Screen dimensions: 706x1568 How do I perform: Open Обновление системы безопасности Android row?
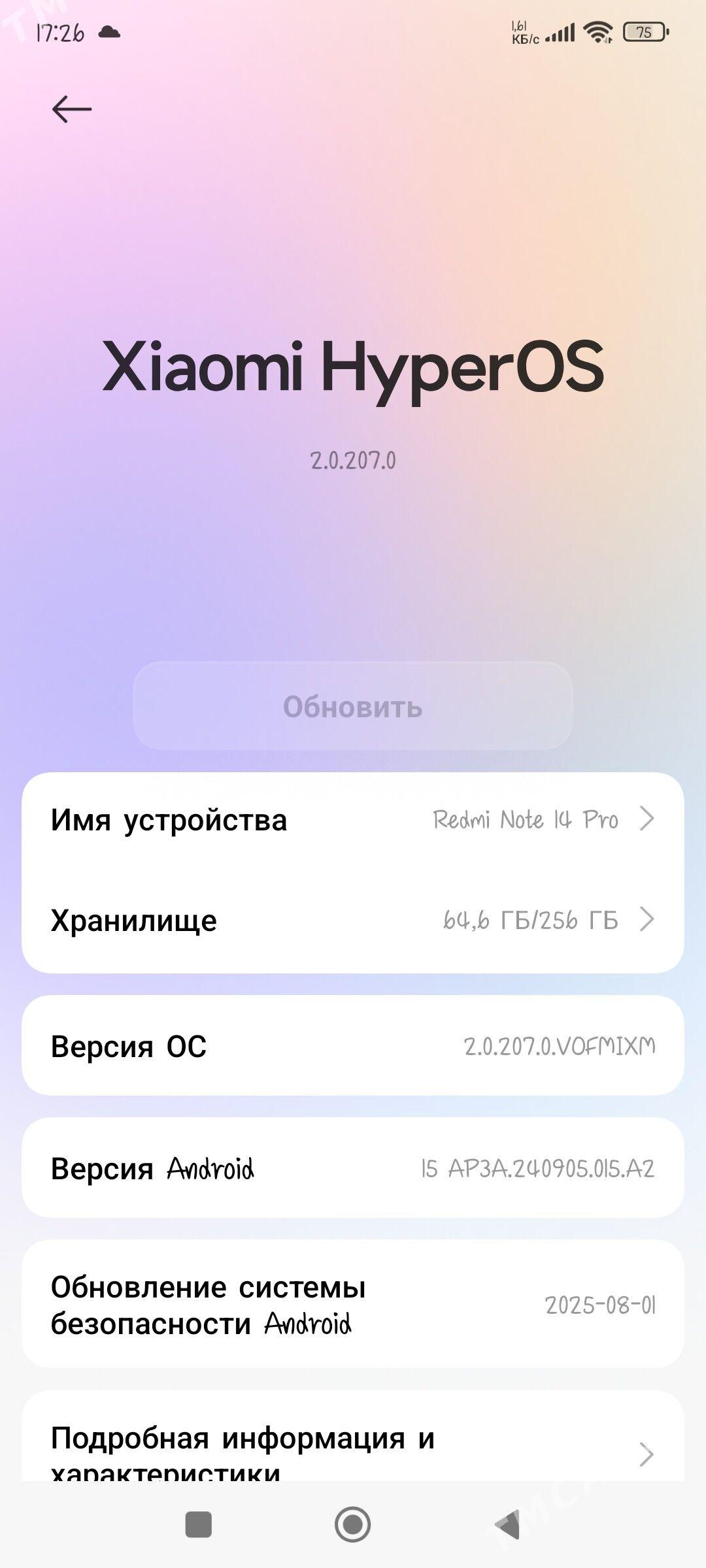(x=261, y=1307)
